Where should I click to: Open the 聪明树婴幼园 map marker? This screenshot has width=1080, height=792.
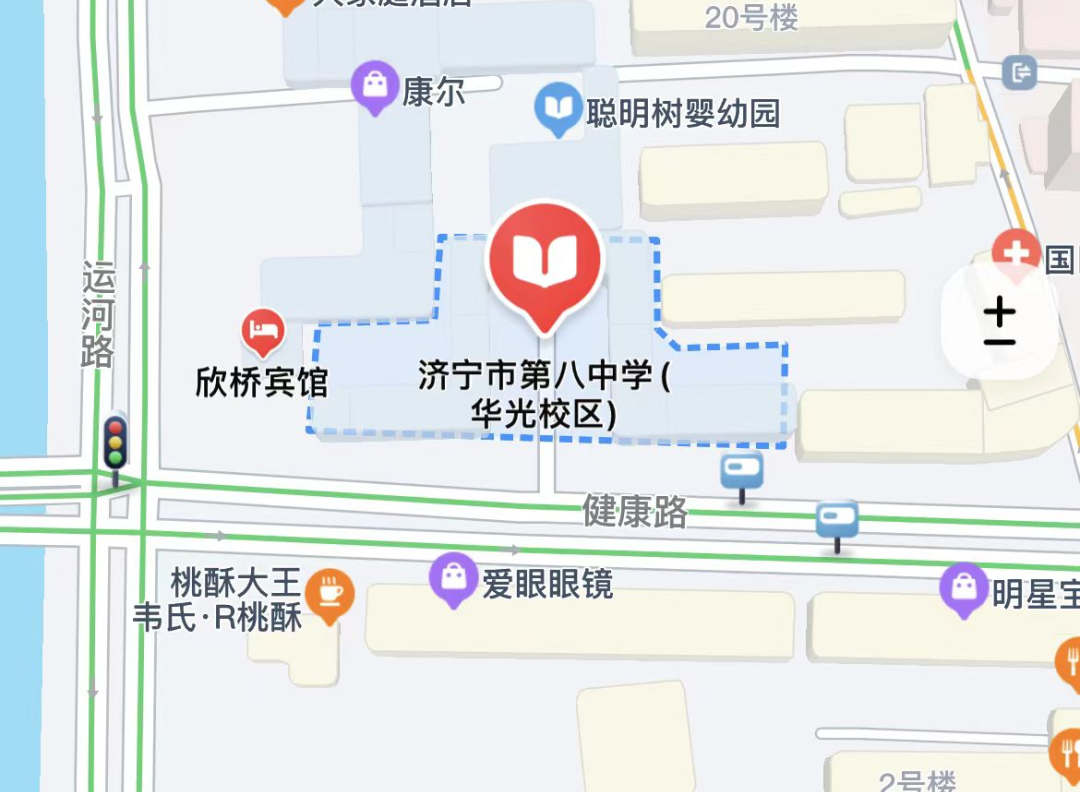click(557, 108)
